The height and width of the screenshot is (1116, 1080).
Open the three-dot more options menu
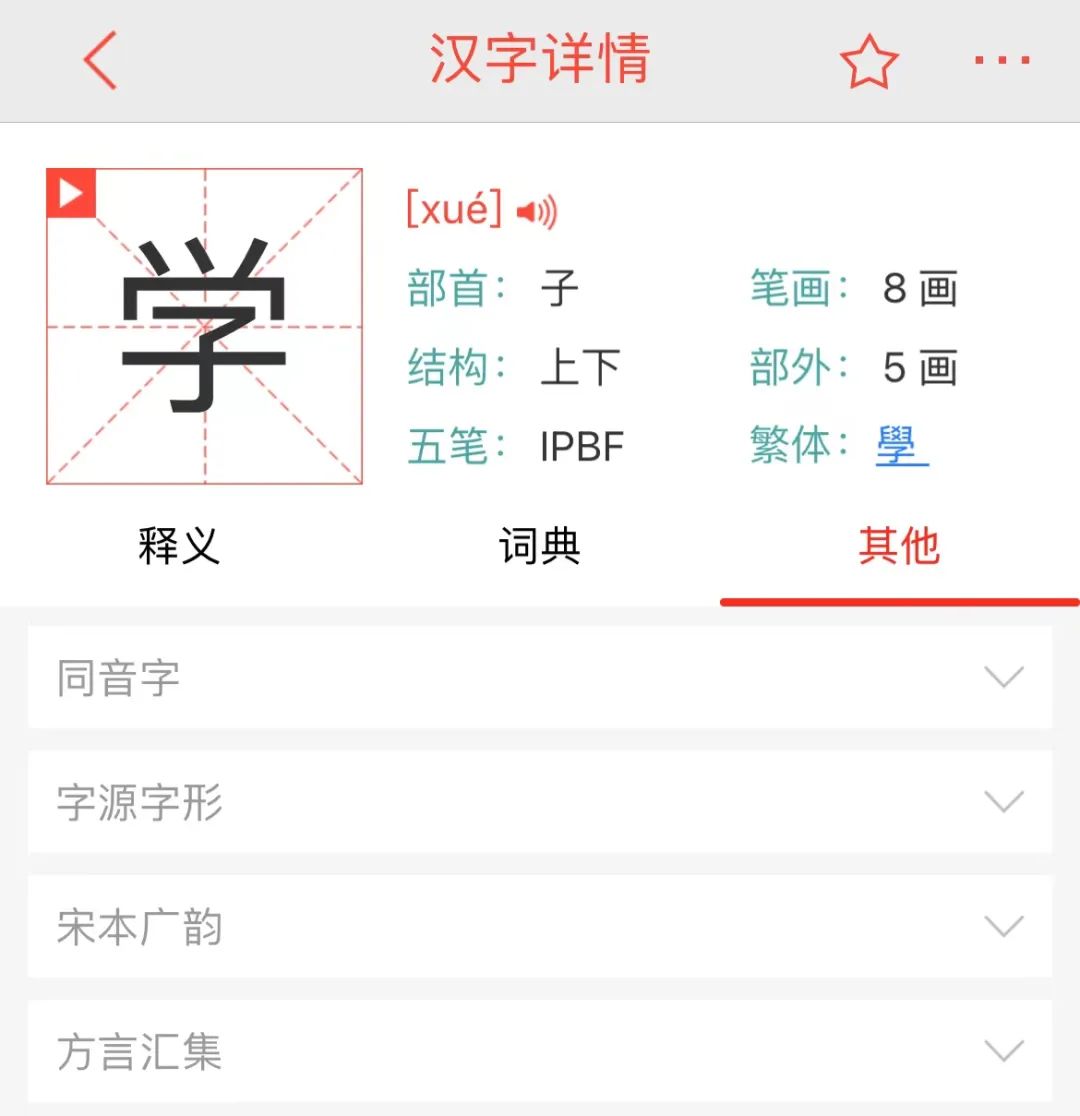click(1003, 60)
